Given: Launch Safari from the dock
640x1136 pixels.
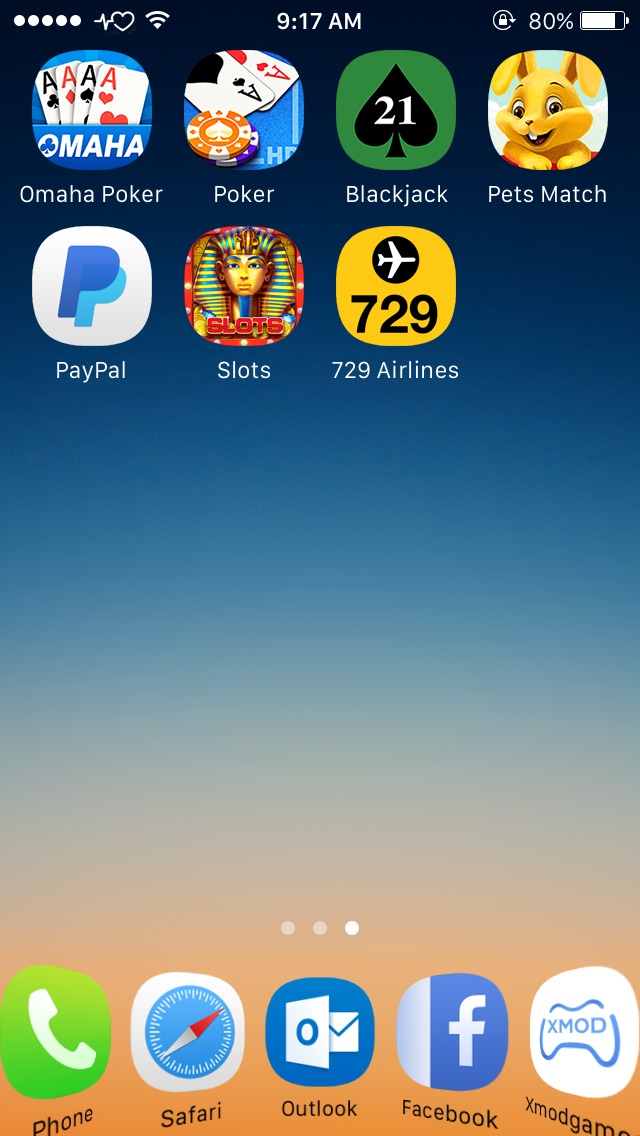Looking at the screenshot, I should tap(188, 1032).
